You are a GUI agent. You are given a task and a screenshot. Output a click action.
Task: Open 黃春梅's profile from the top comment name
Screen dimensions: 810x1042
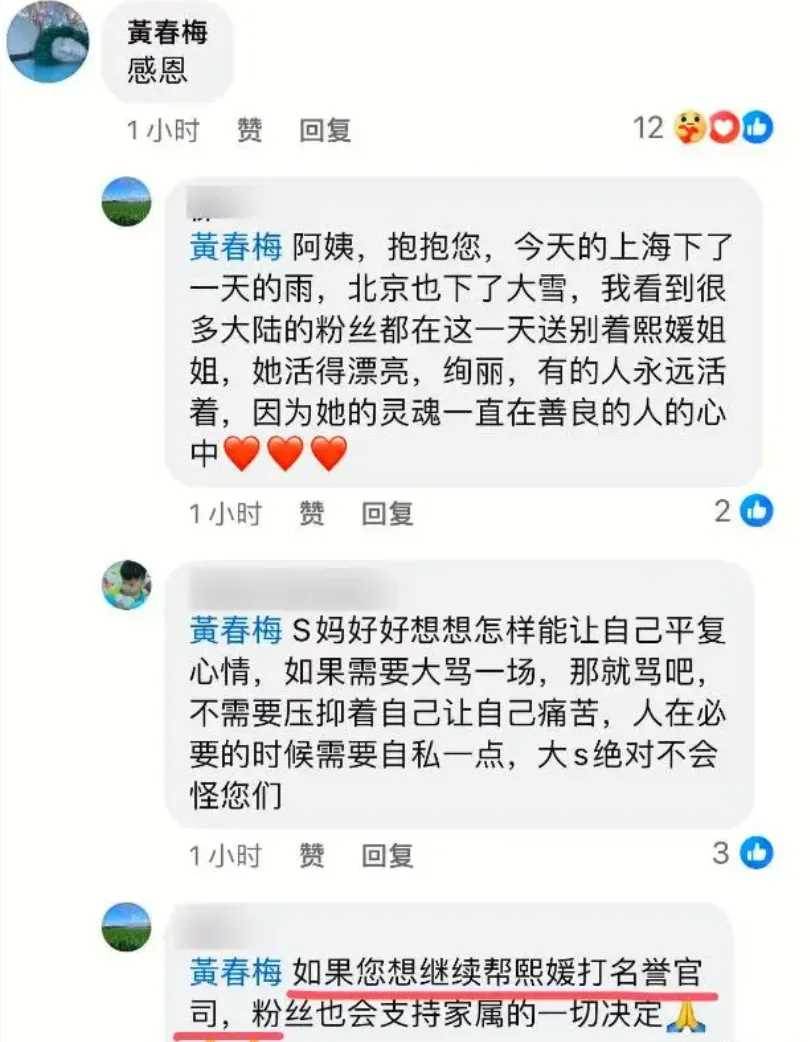167,32
